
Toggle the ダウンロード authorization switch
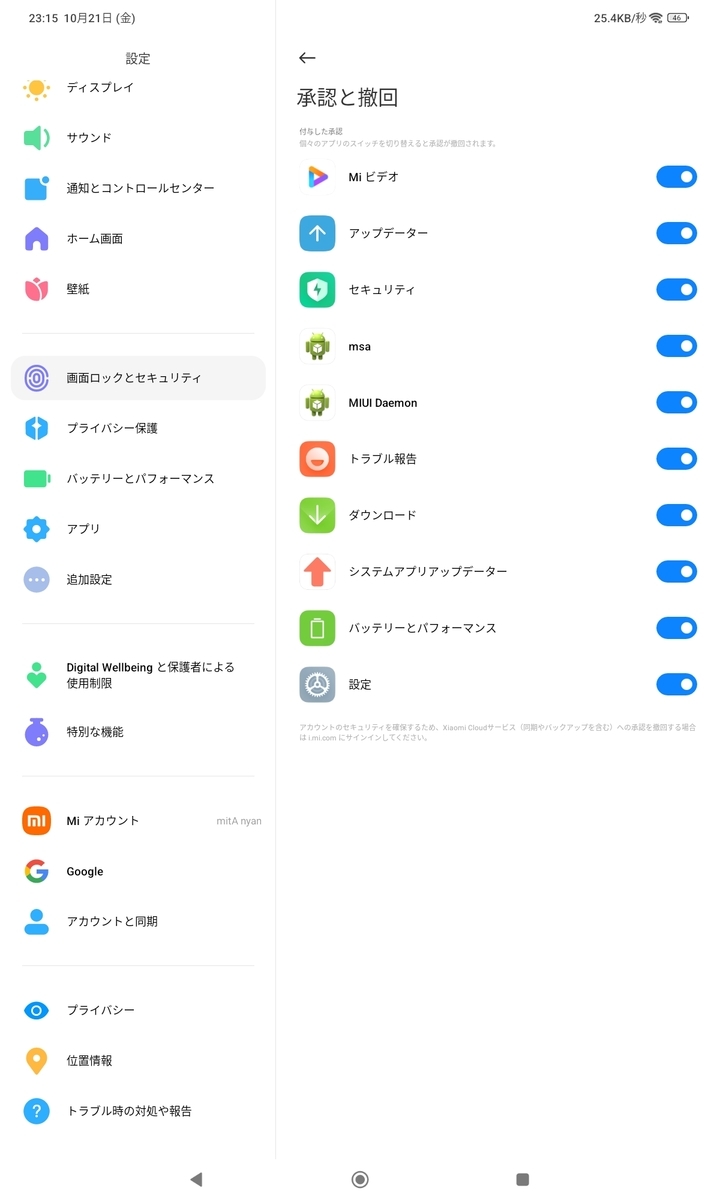(676, 515)
